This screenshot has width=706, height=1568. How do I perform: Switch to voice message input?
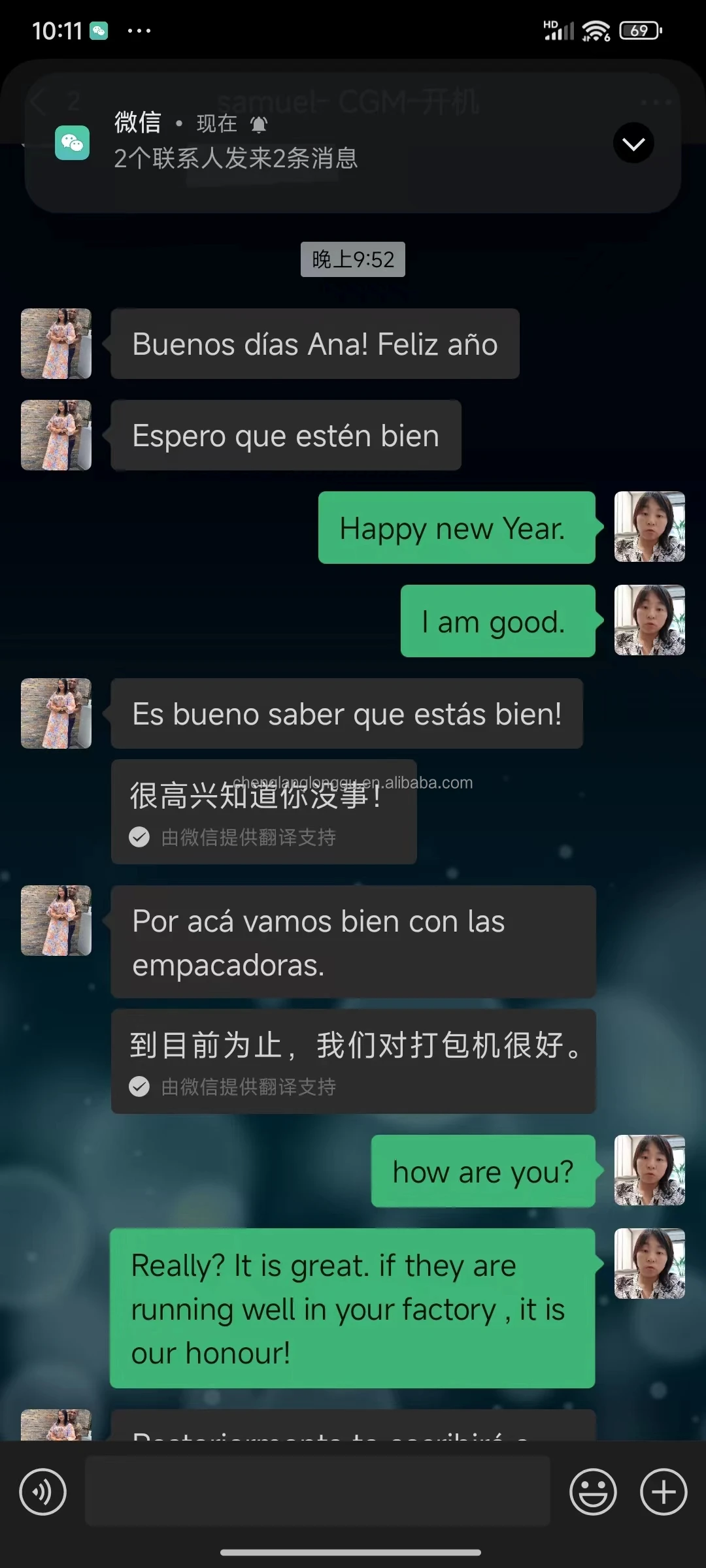pyautogui.click(x=43, y=1492)
